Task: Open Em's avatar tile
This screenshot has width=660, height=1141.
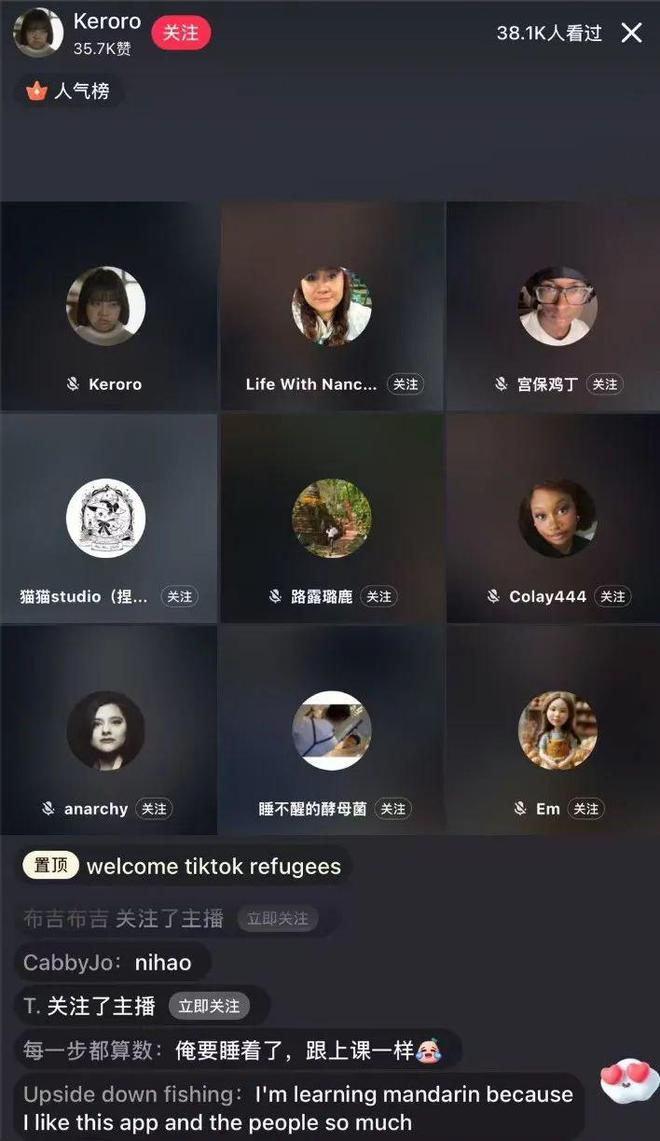Action: (x=557, y=730)
